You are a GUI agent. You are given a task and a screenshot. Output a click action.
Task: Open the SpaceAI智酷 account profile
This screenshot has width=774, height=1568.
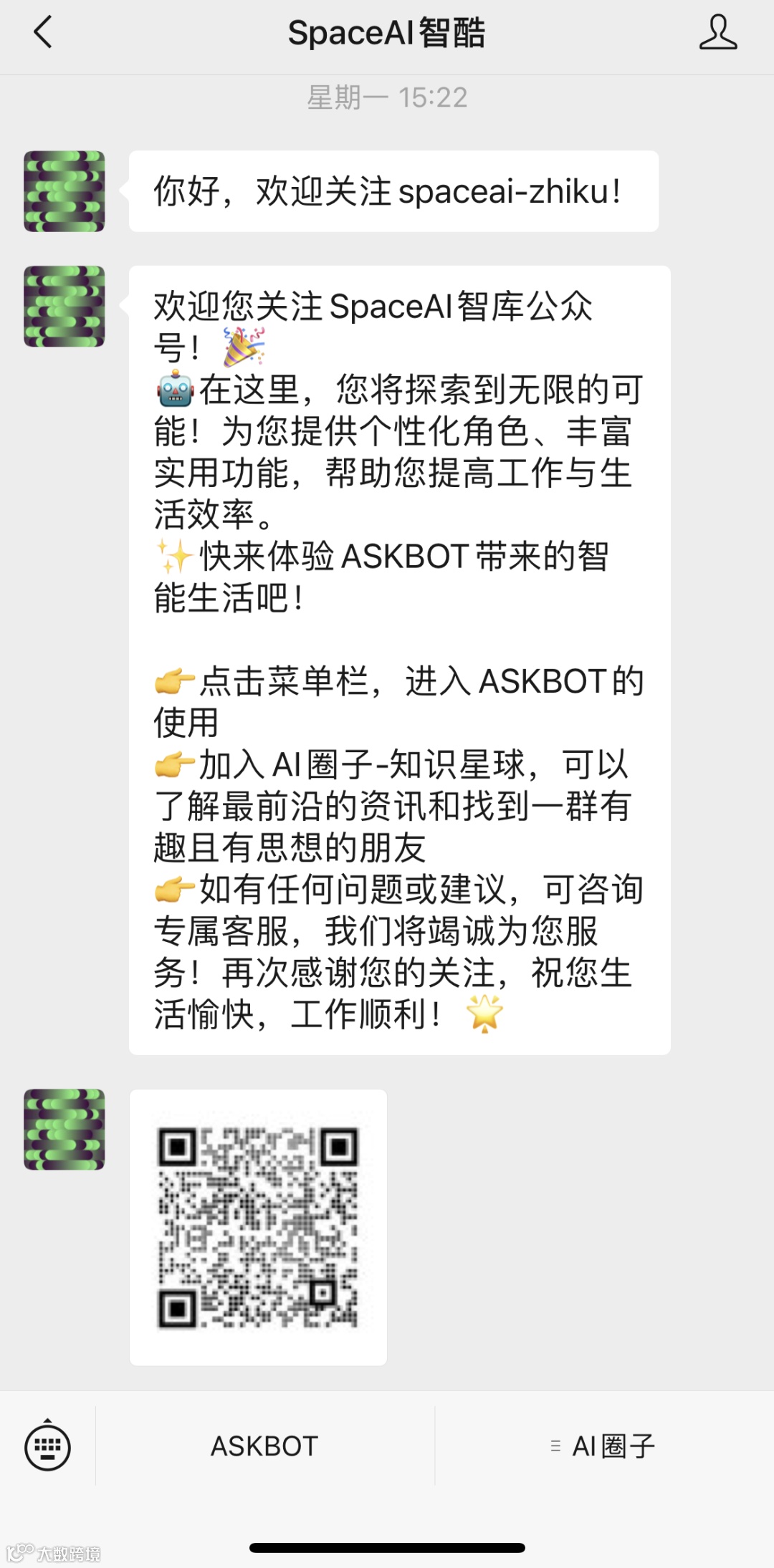(x=717, y=33)
